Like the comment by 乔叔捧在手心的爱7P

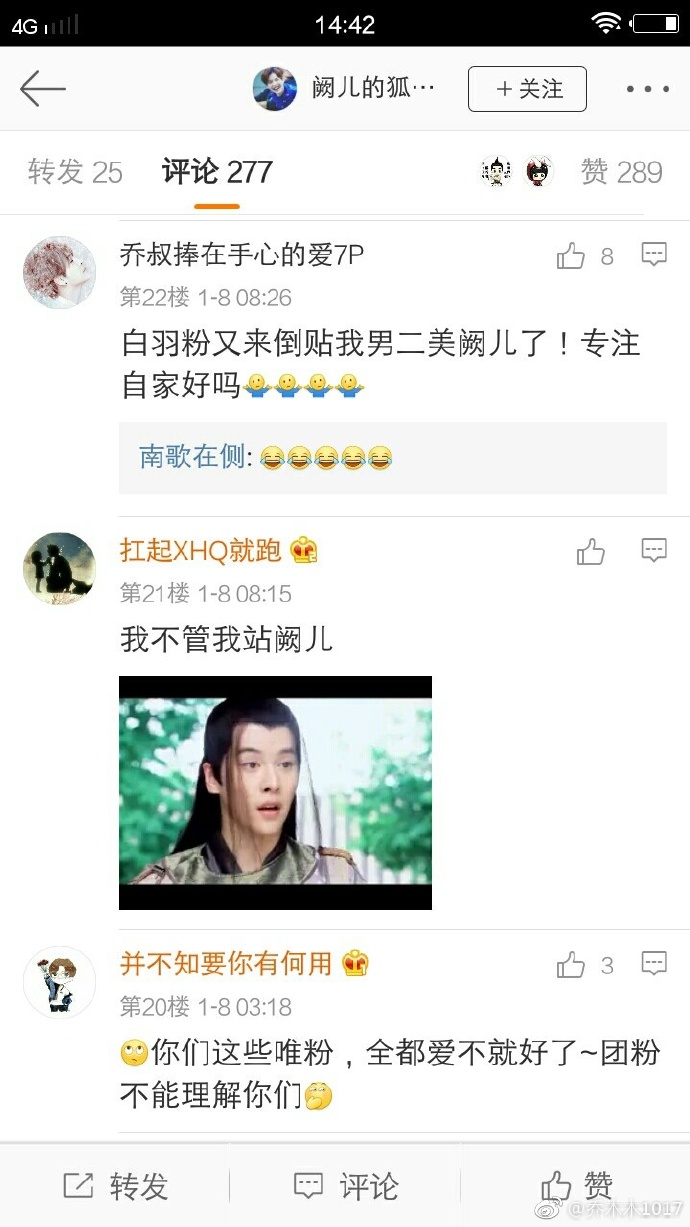(585, 256)
